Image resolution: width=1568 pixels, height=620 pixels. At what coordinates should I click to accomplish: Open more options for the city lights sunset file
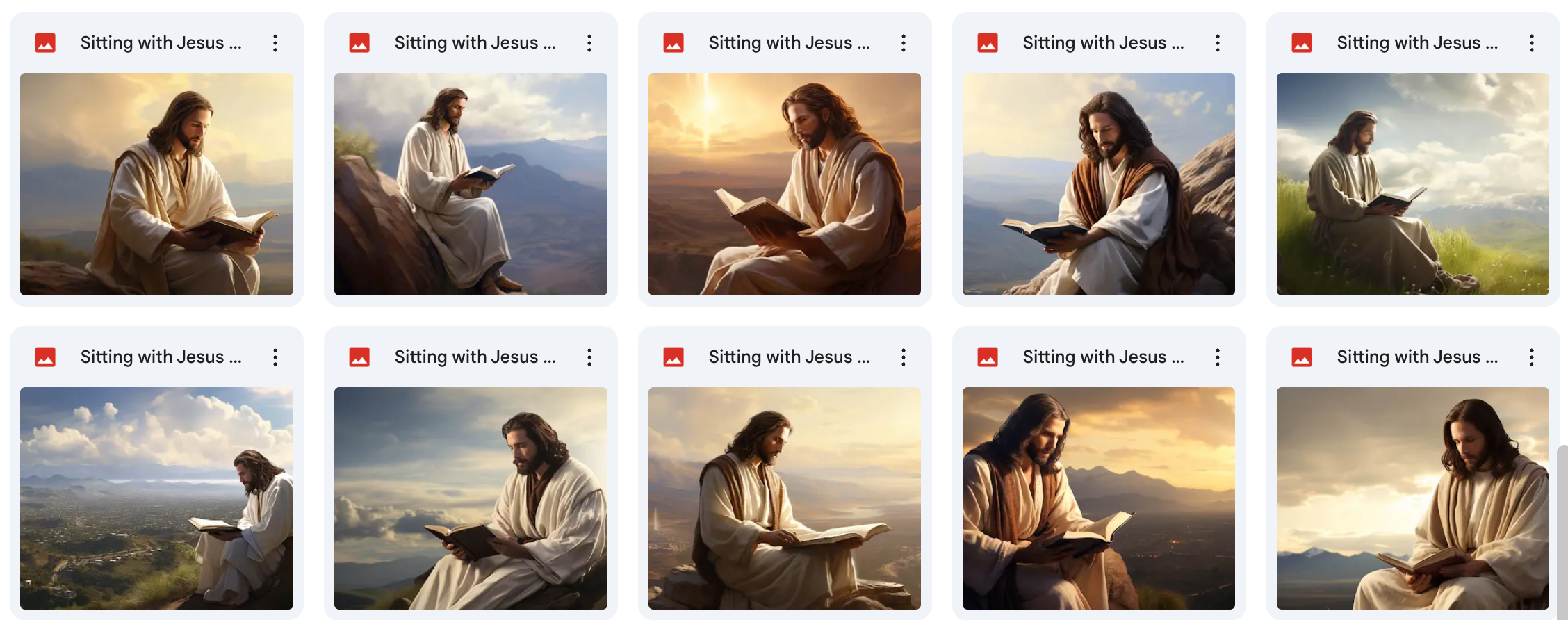(x=1217, y=357)
